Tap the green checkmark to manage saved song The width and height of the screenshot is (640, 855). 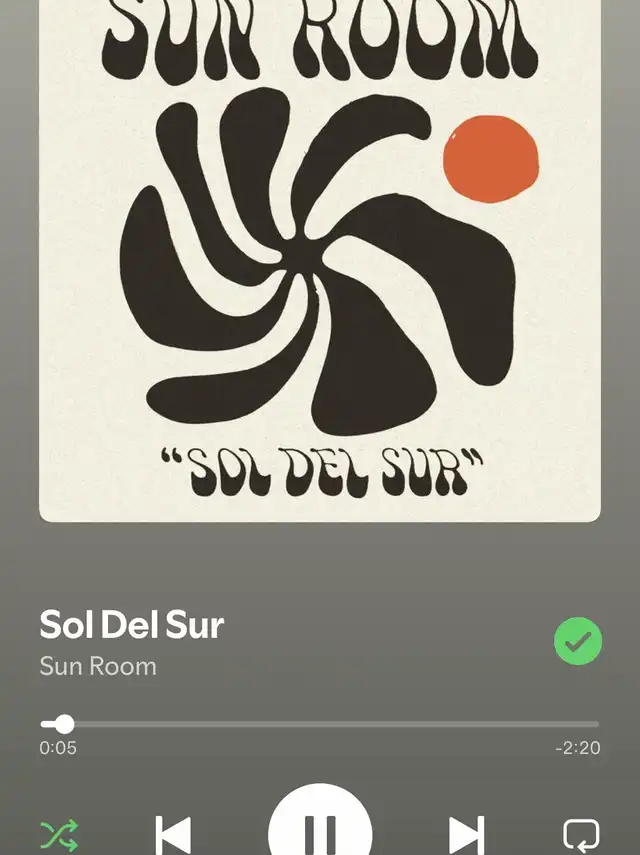[578, 641]
